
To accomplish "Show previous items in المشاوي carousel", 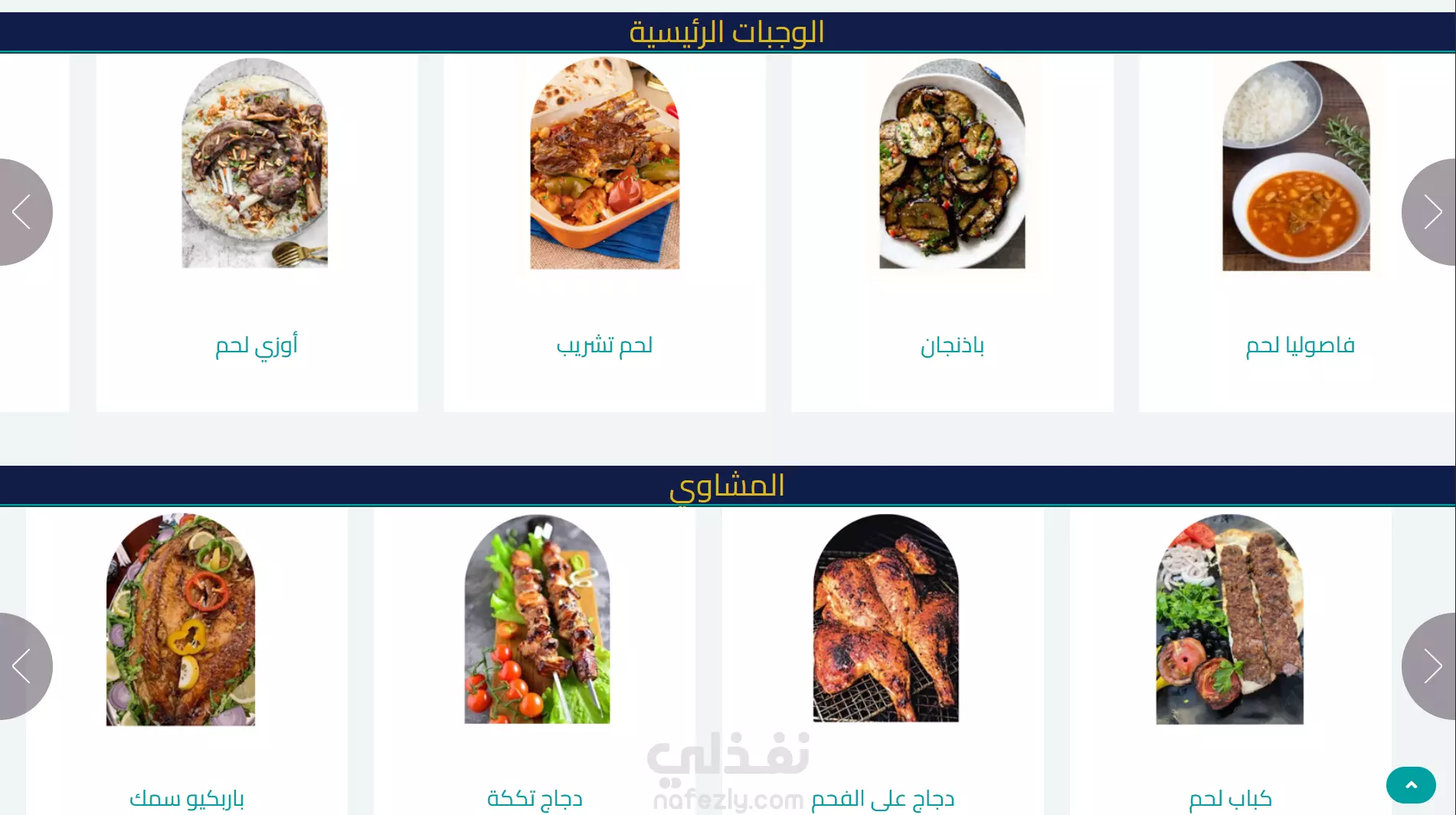I will 23,666.
